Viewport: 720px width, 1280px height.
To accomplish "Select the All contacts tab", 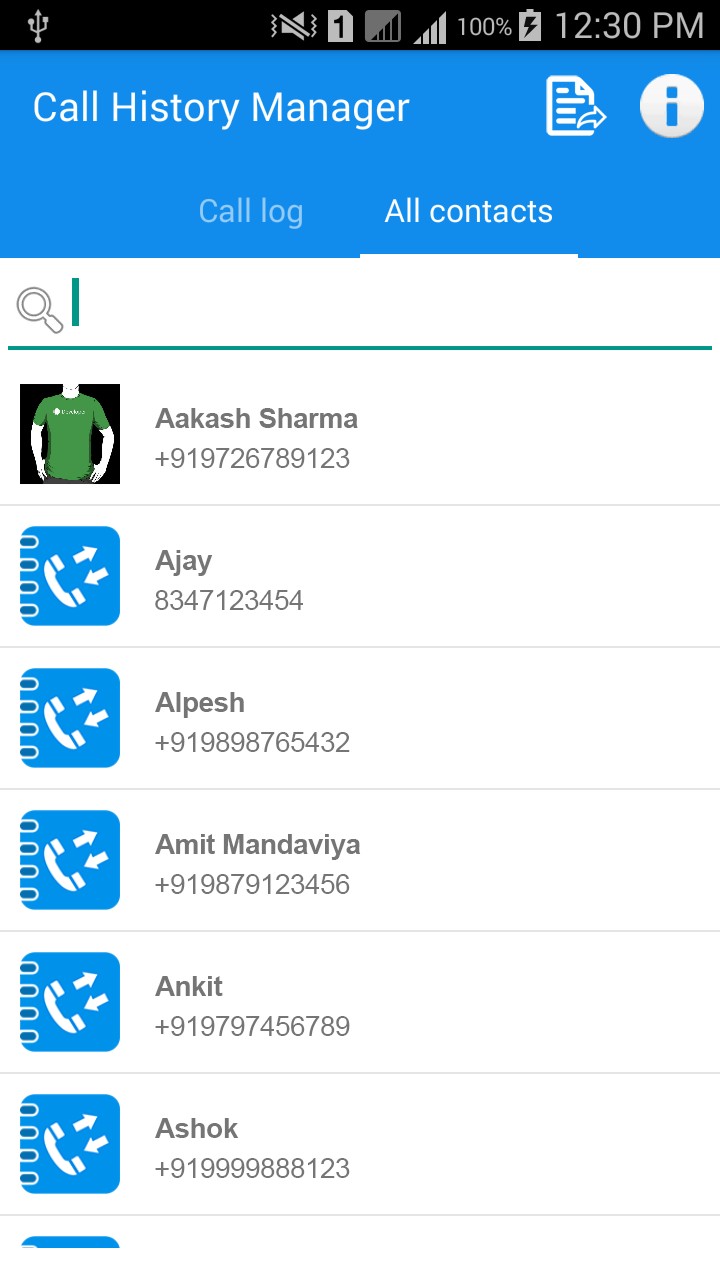I will (469, 211).
